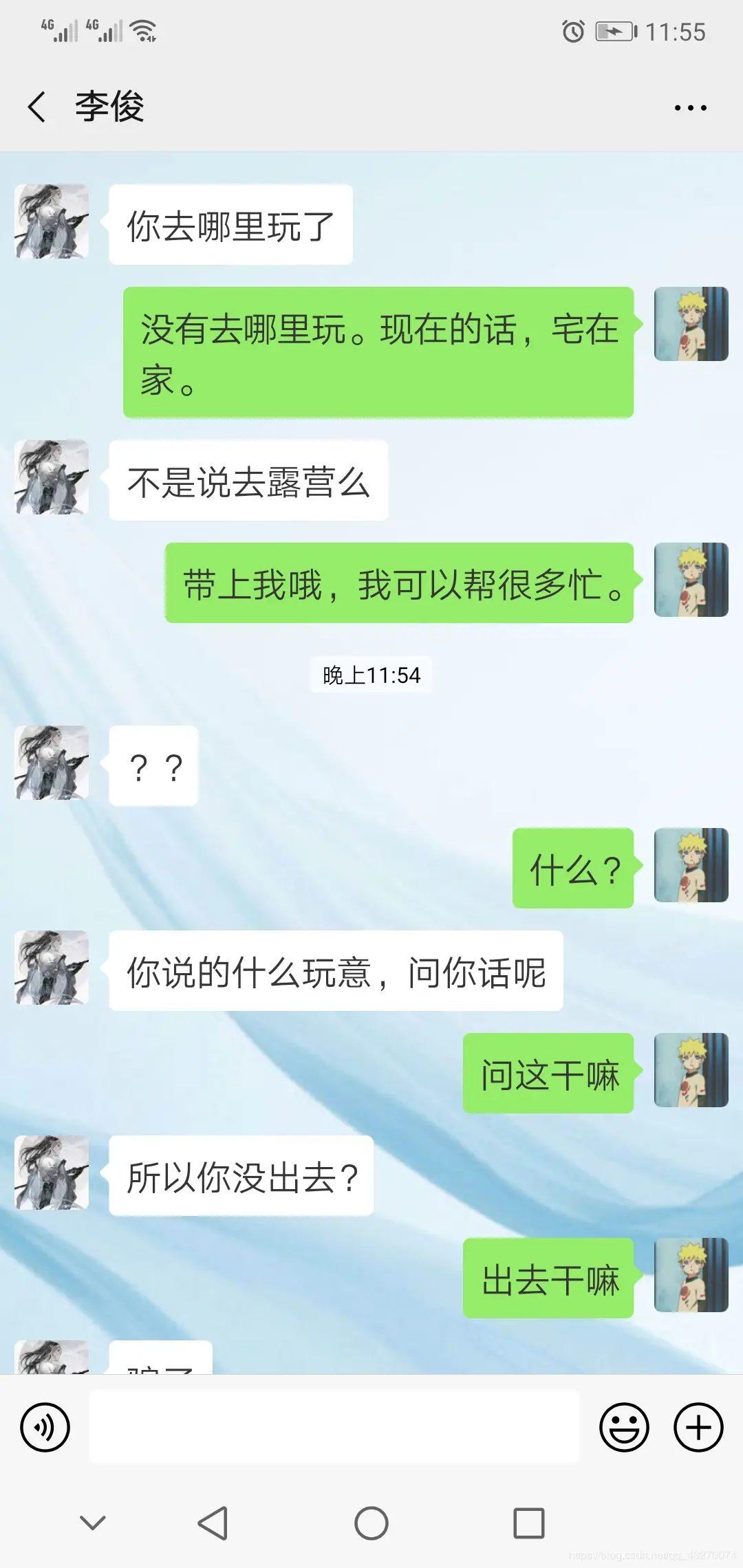The image size is (743, 1568).
Task: Tap the chat title 李俊
Action: pos(110,107)
